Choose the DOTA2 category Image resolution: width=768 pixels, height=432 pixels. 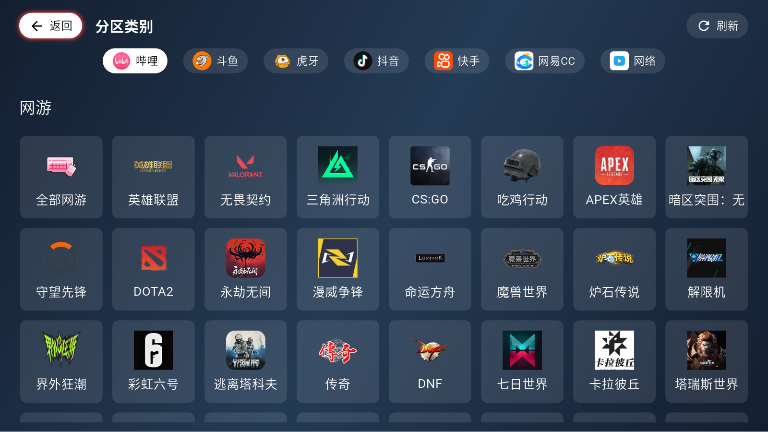(x=153, y=269)
